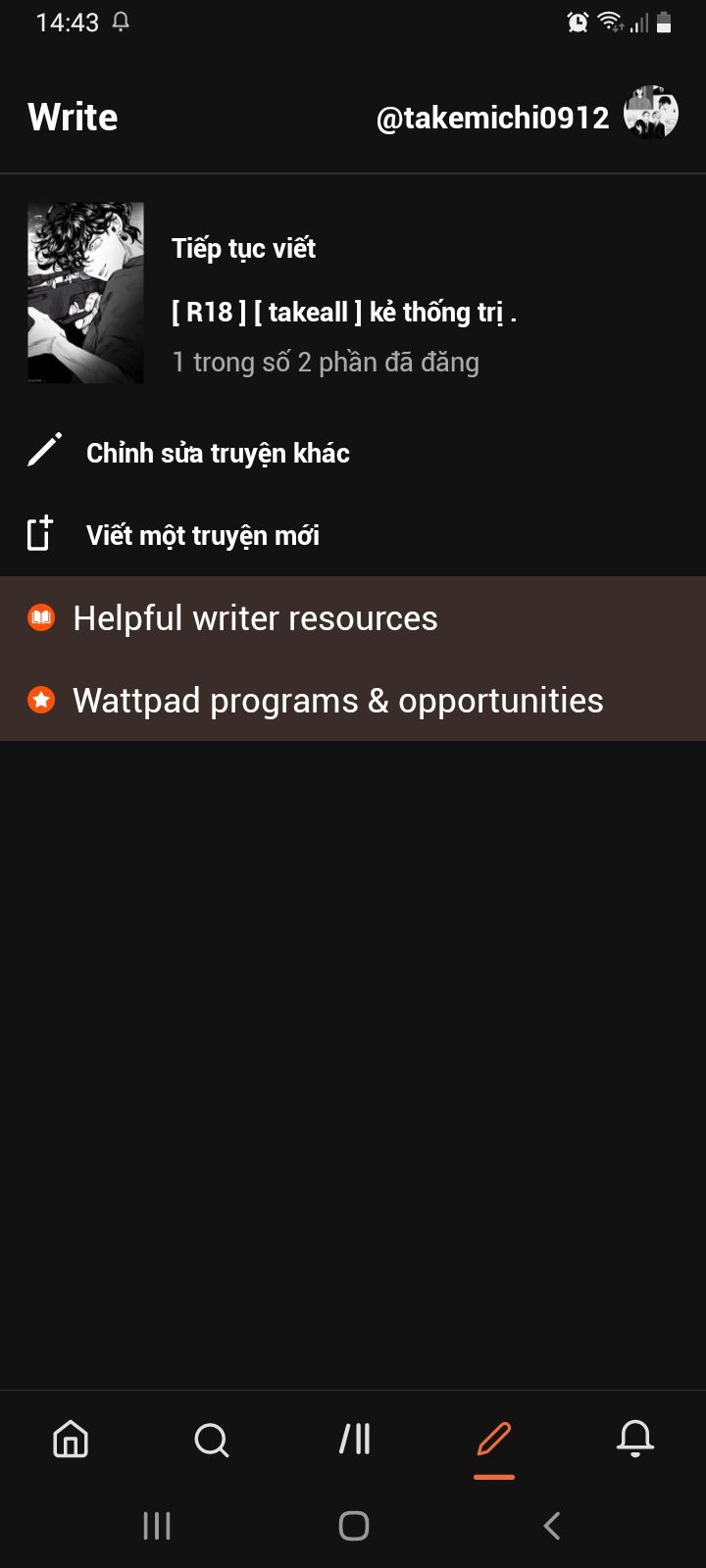The image size is (706, 1568).
Task: Show recent apps from the navigation bar
Action: (x=157, y=1526)
